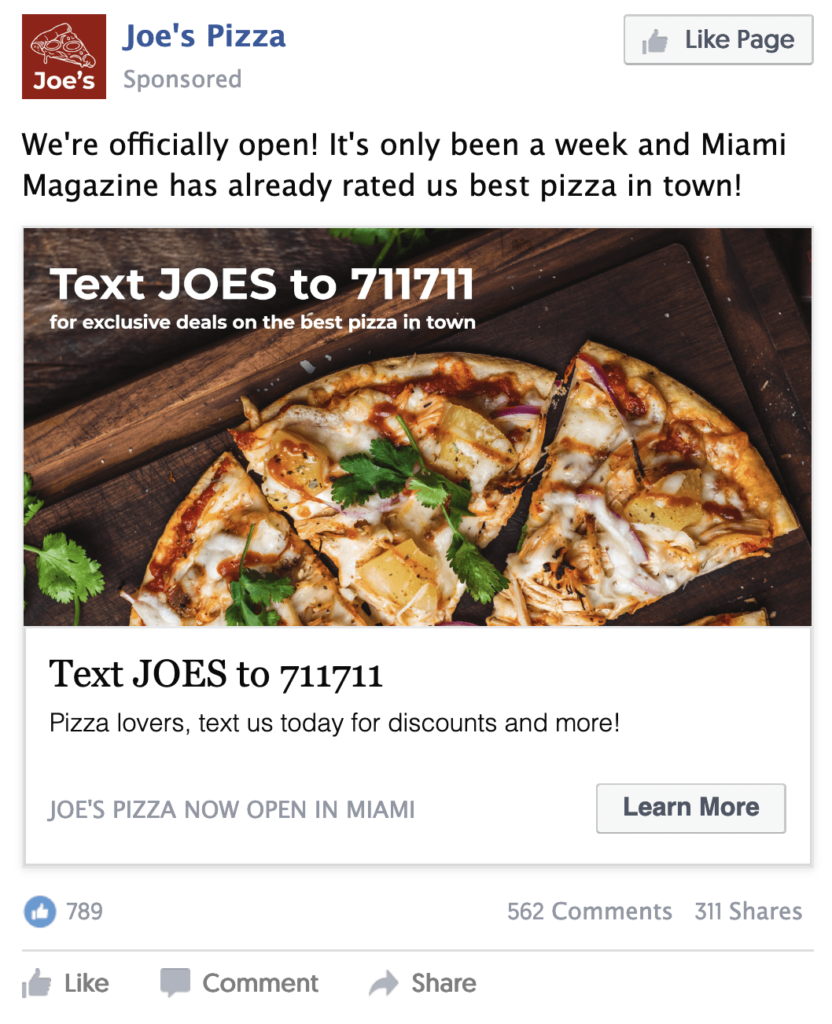Comment on the Joe's Pizza post
The width and height of the screenshot is (832, 1024).
(240, 983)
